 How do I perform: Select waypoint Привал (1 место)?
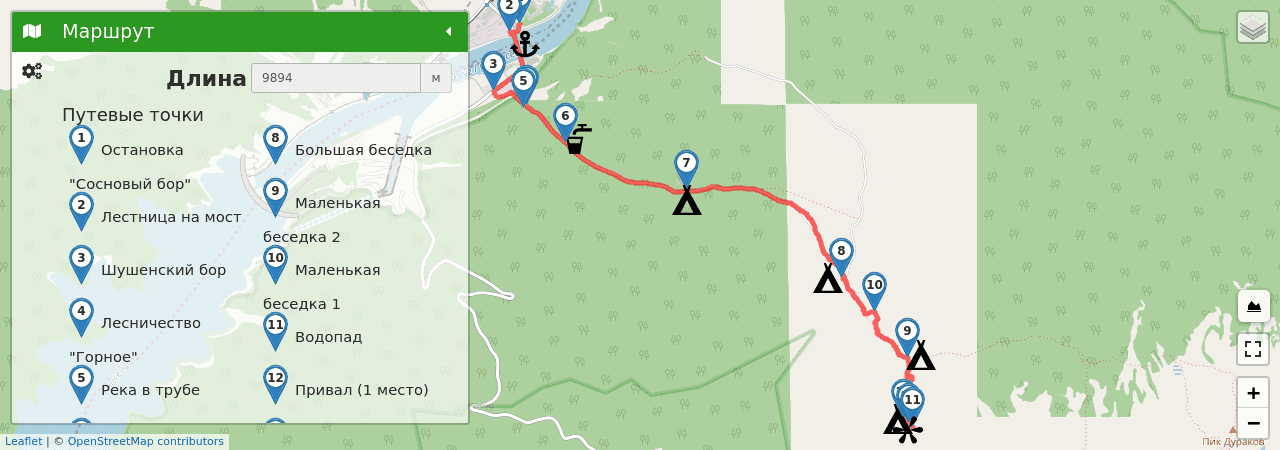click(361, 390)
